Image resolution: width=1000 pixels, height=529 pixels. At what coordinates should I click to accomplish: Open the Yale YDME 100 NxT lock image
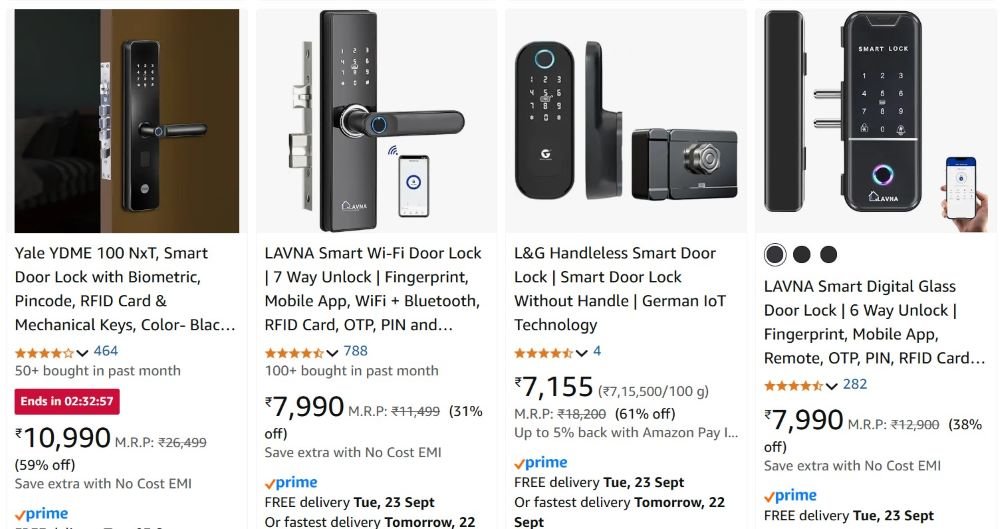pyautogui.click(x=127, y=120)
